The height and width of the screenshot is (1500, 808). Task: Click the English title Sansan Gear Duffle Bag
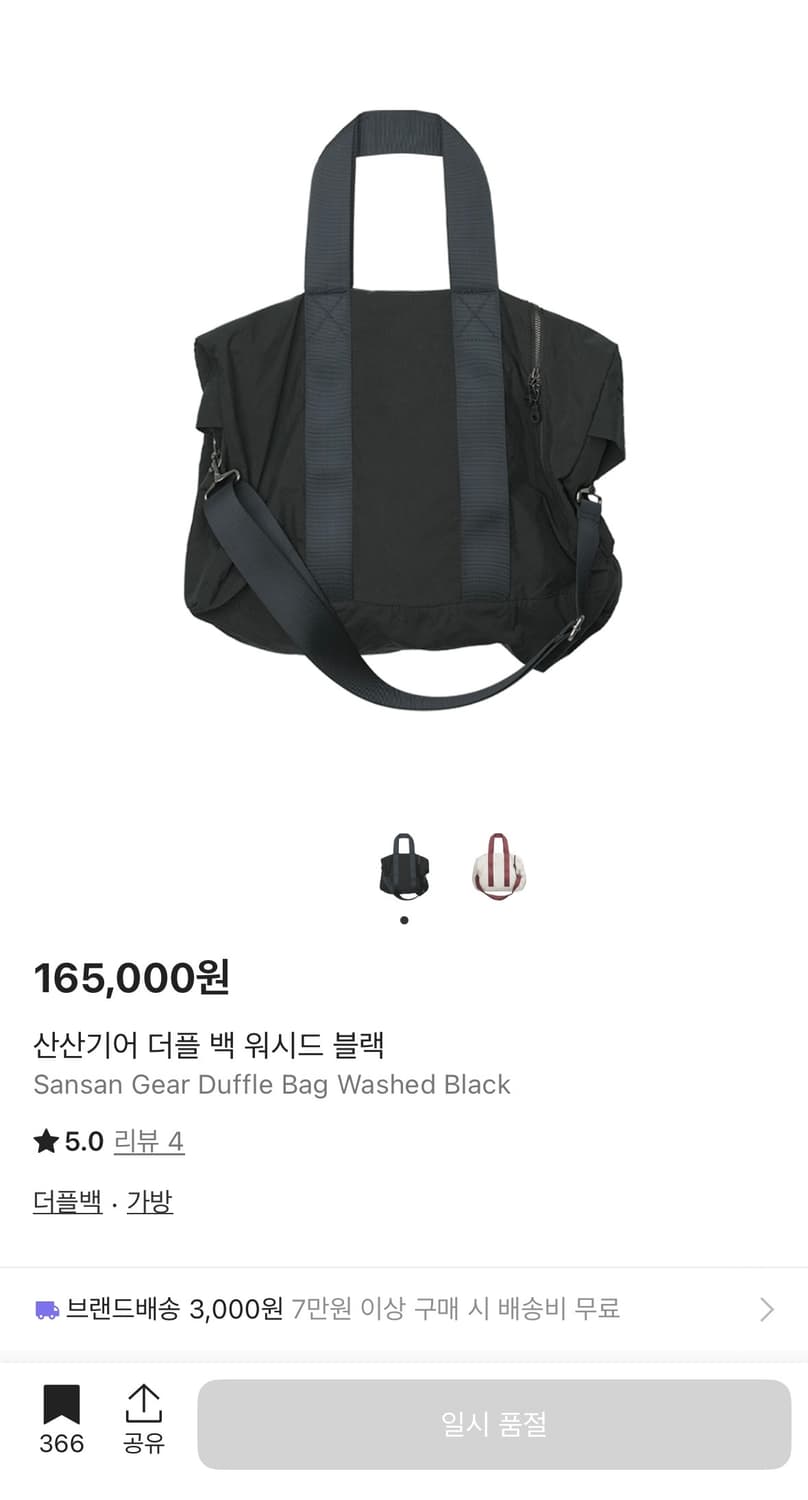pyautogui.click(x=272, y=1084)
